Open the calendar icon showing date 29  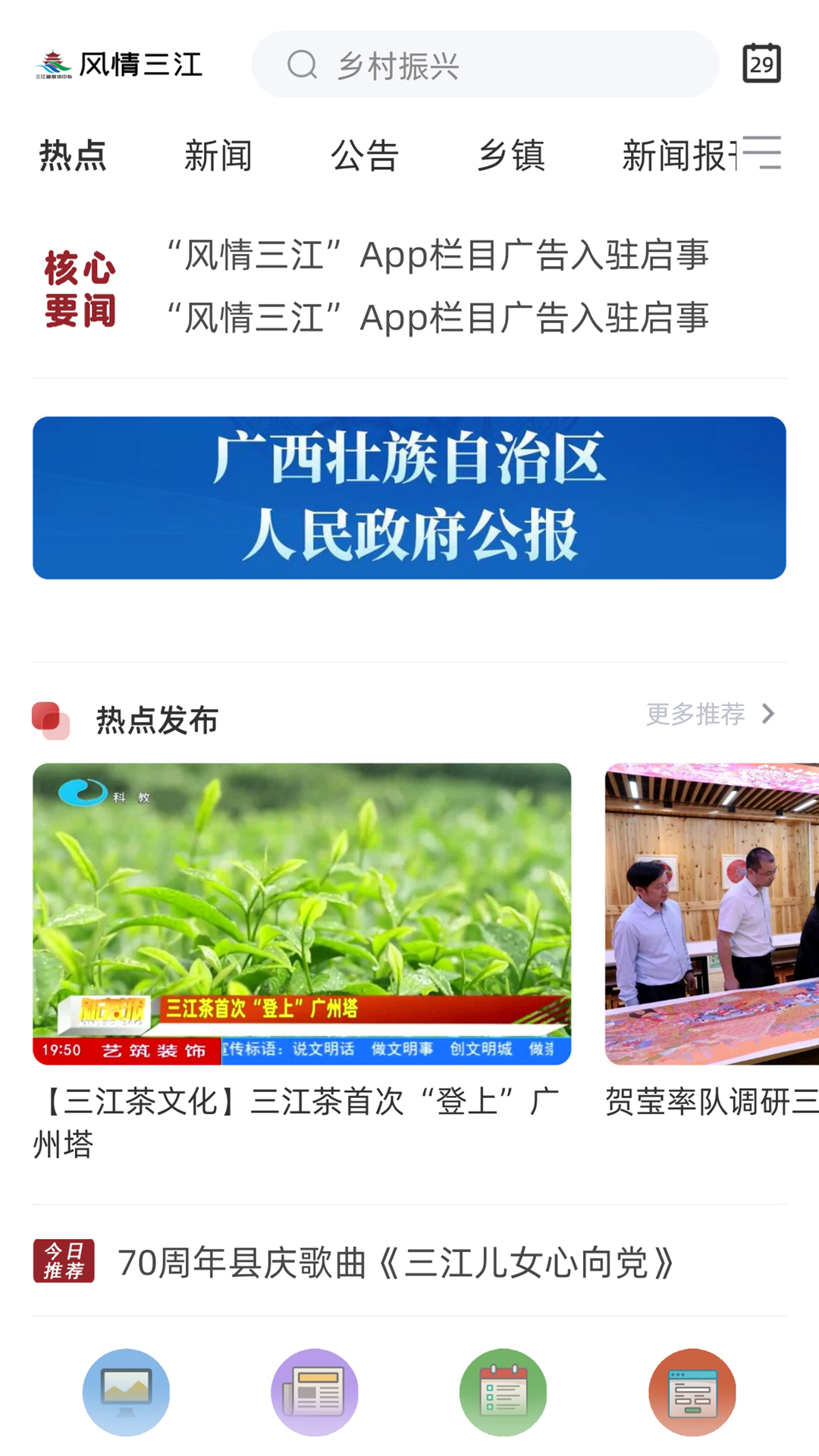(x=761, y=64)
